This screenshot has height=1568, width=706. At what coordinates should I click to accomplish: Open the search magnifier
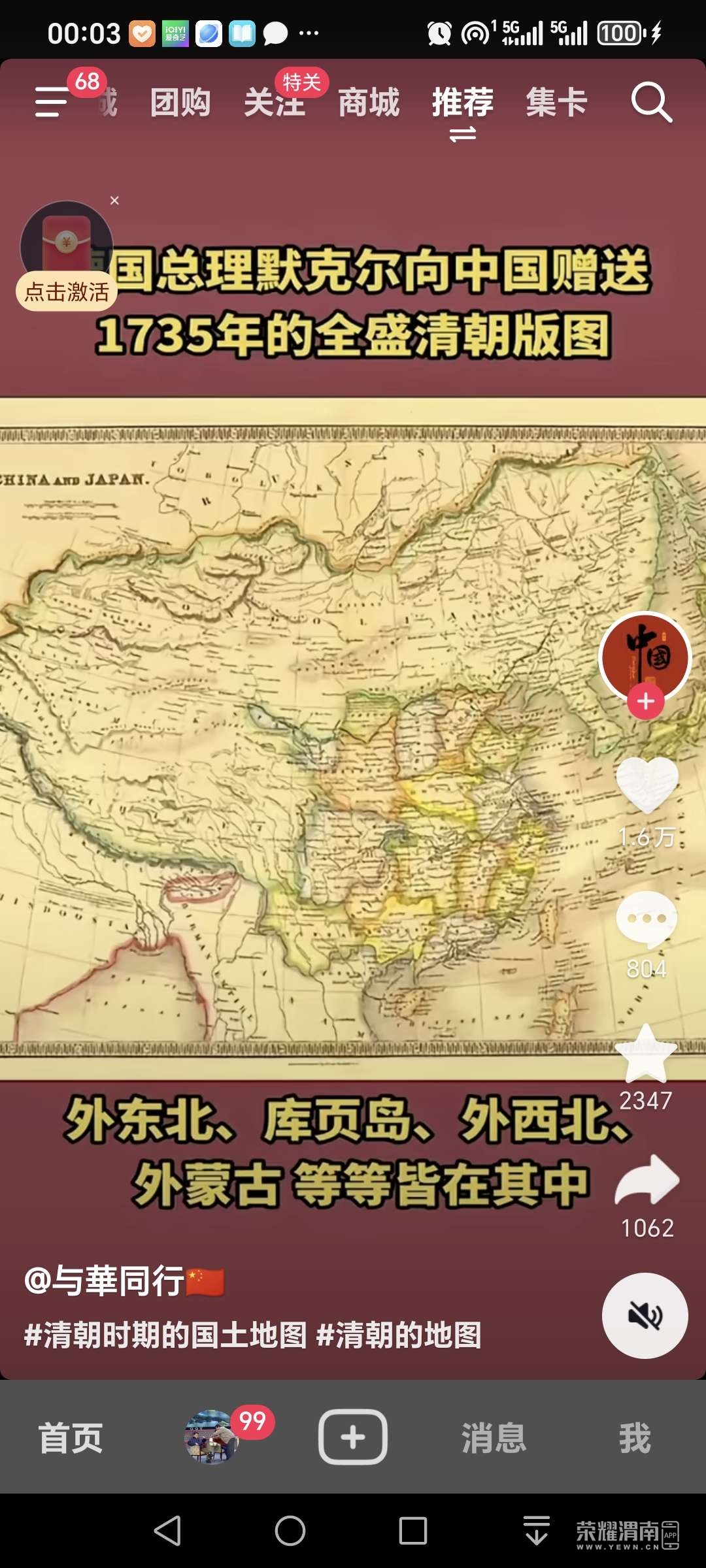(x=651, y=103)
